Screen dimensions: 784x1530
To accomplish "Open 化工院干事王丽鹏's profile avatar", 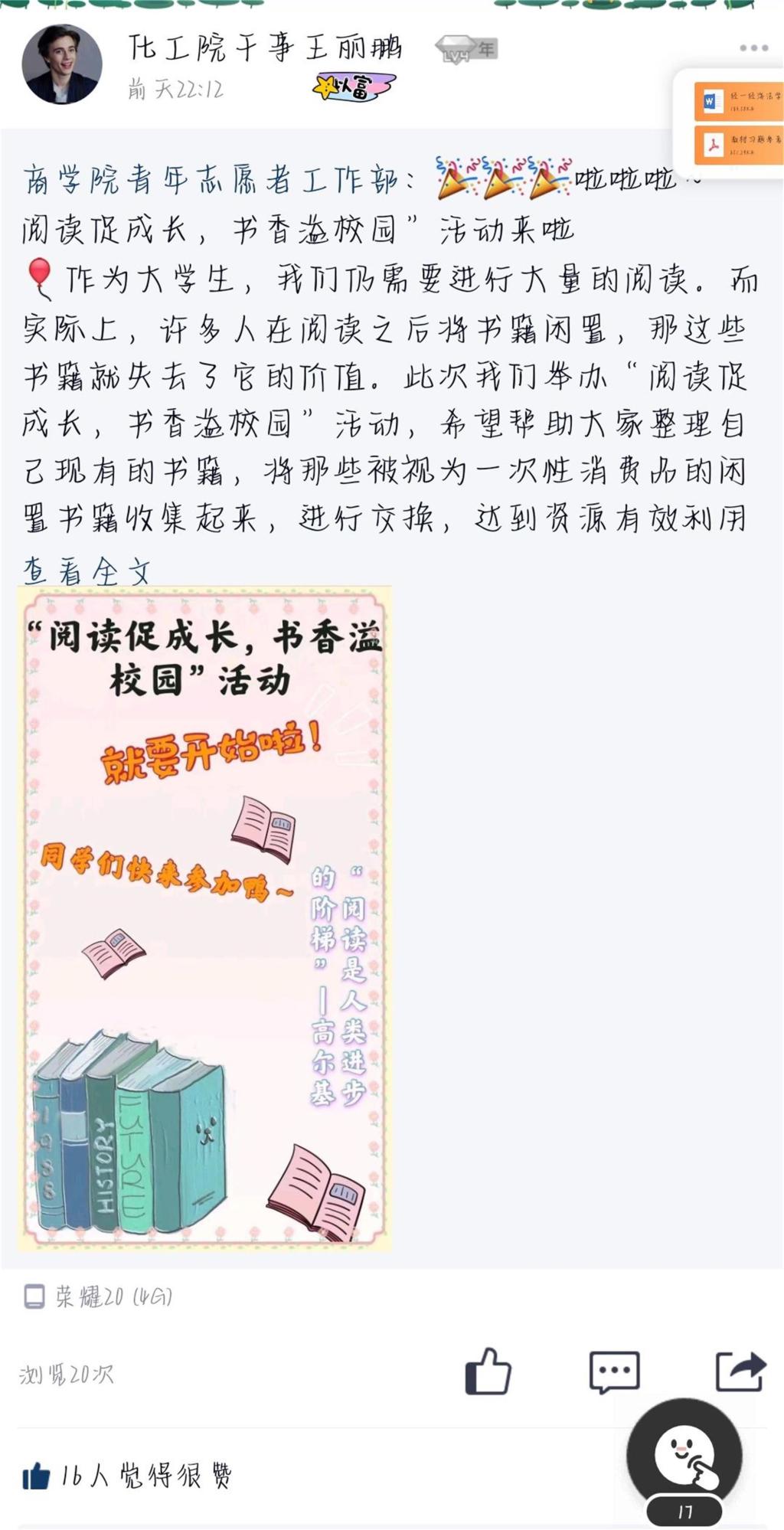I will point(61,64).
